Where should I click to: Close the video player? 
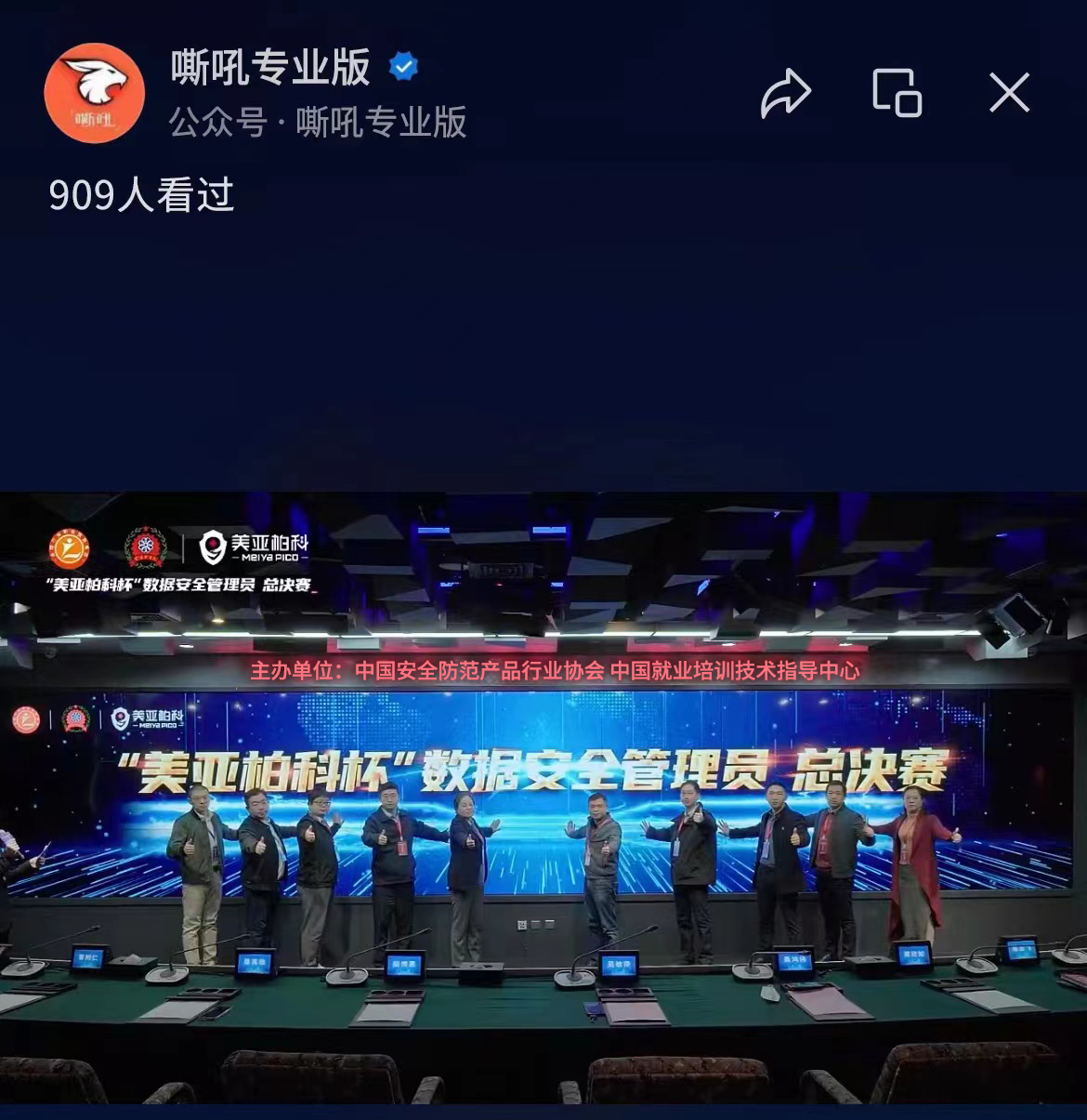pyautogui.click(x=1009, y=93)
